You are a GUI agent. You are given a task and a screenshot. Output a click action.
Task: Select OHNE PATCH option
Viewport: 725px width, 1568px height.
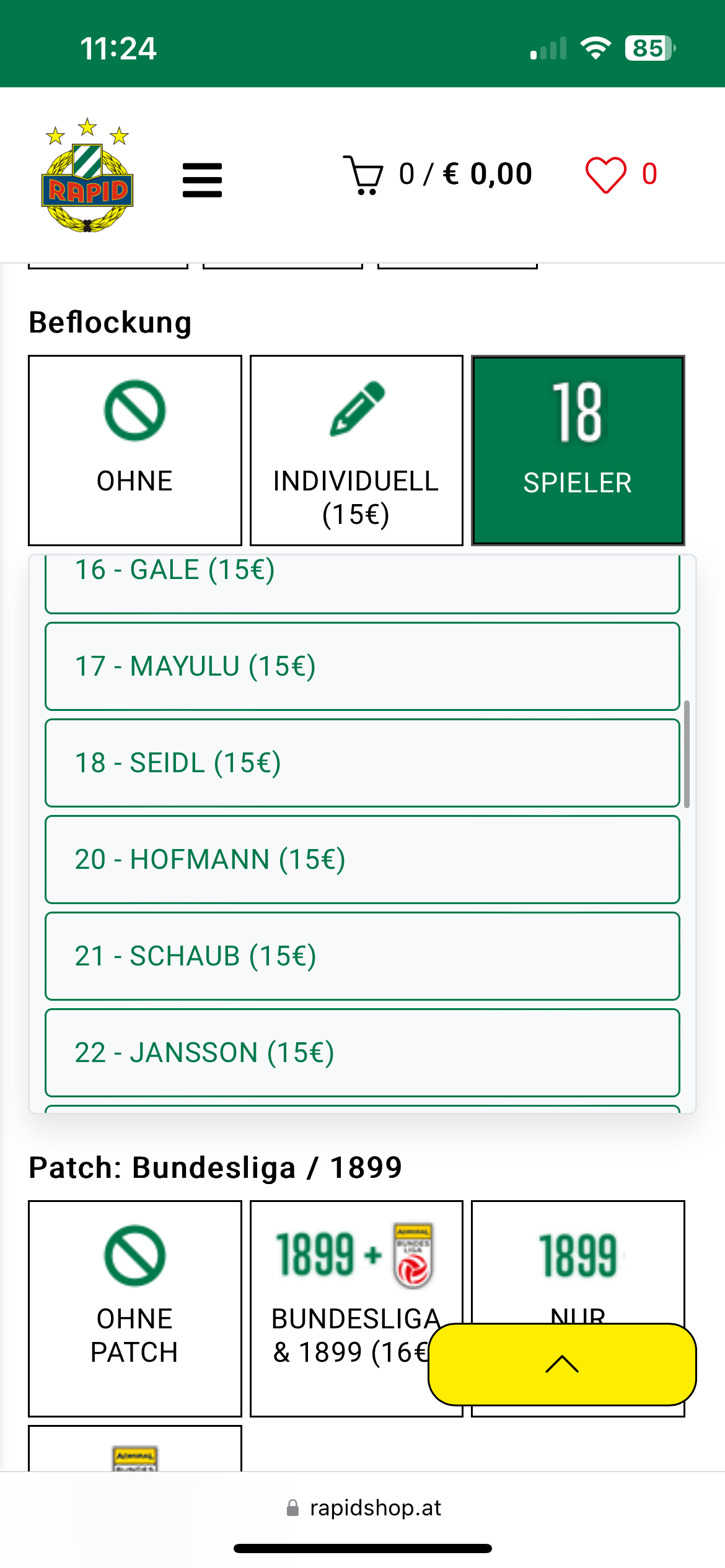coord(135,1309)
